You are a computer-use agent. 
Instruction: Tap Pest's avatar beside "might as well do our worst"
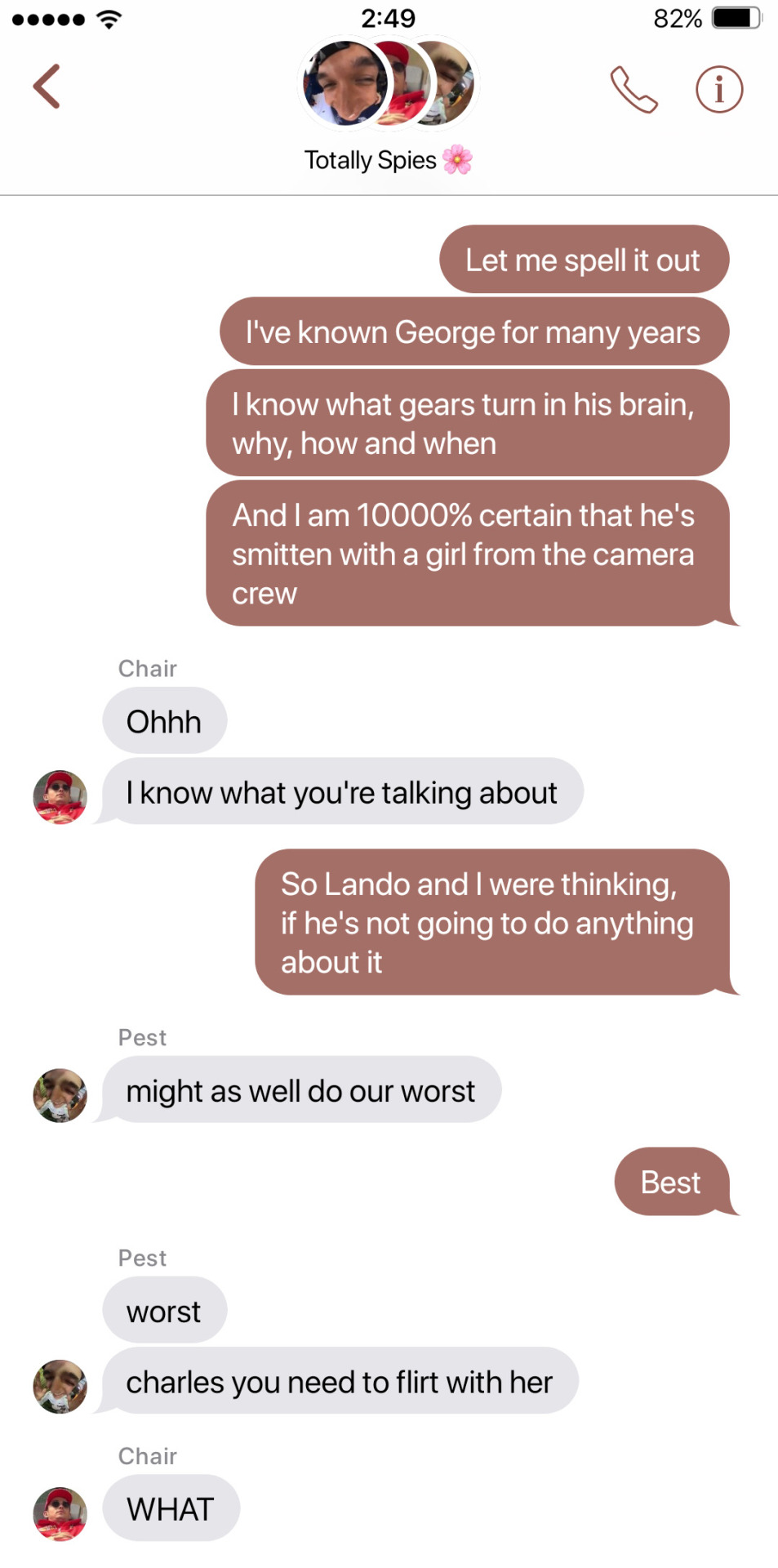(60, 1095)
